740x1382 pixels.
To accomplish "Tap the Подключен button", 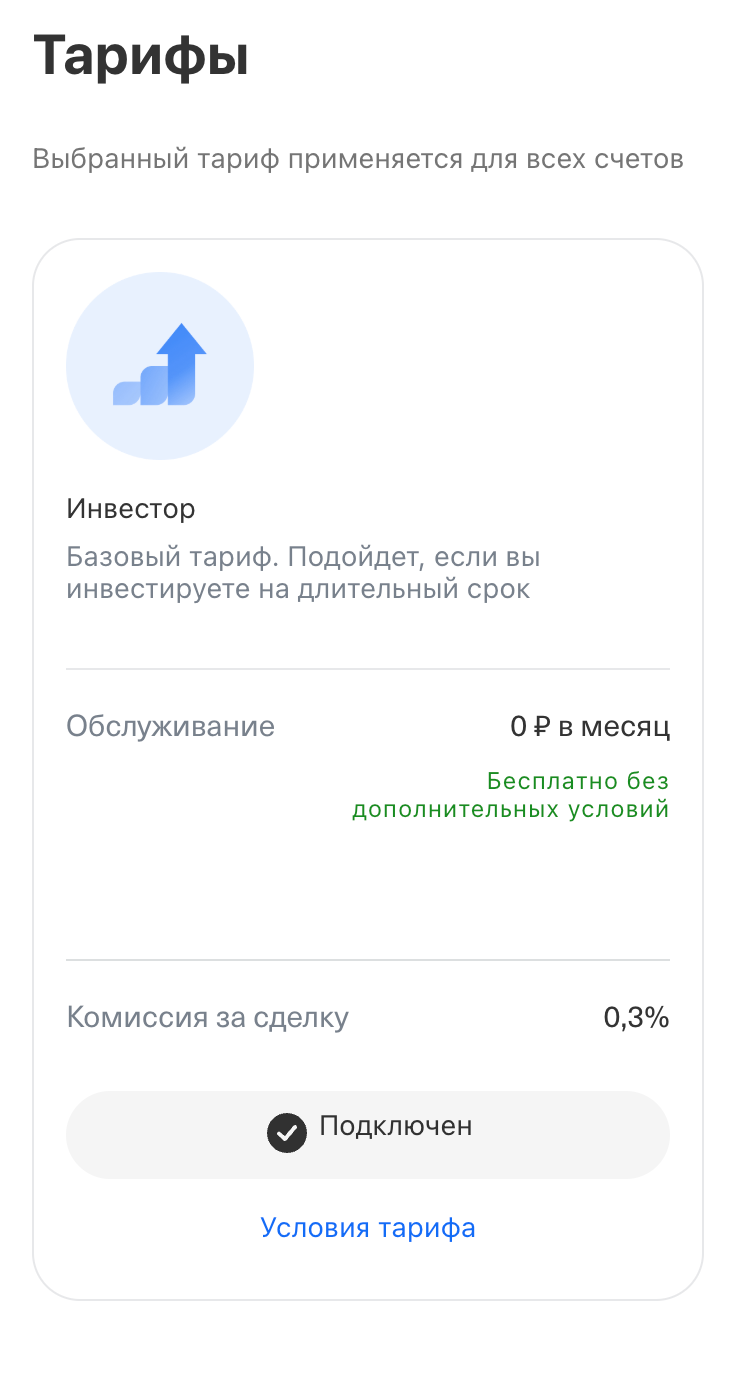I will click(x=368, y=1135).
